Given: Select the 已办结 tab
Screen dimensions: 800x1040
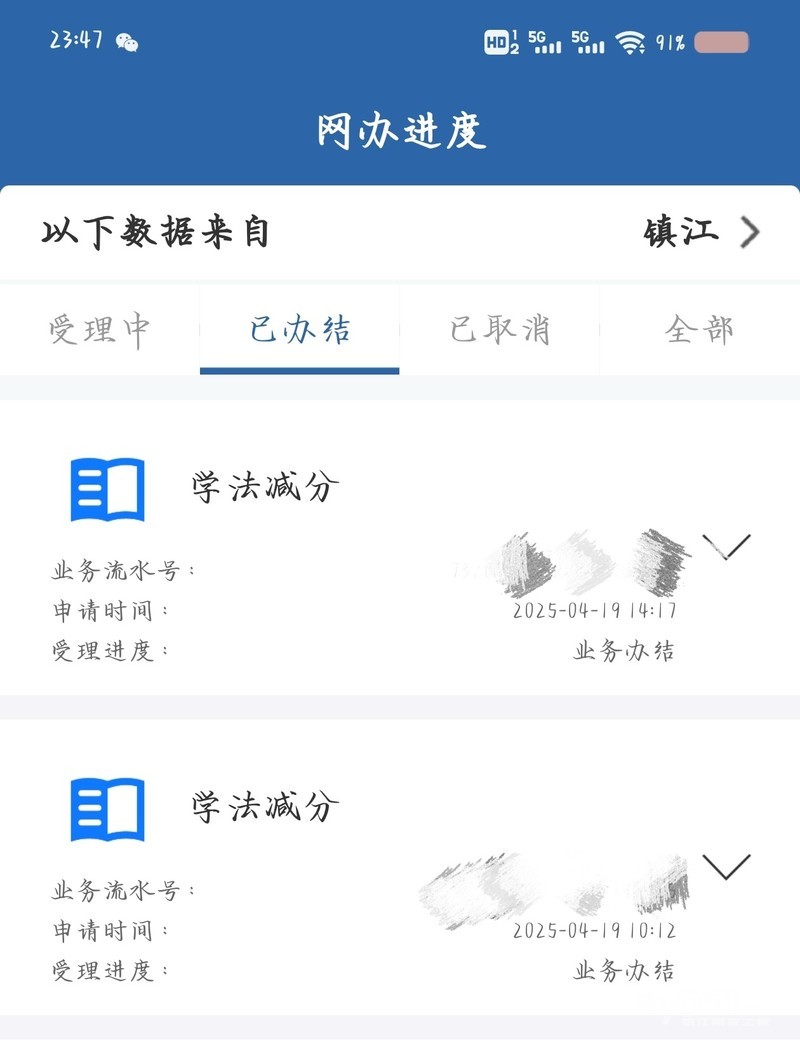Looking at the screenshot, I should coord(300,330).
